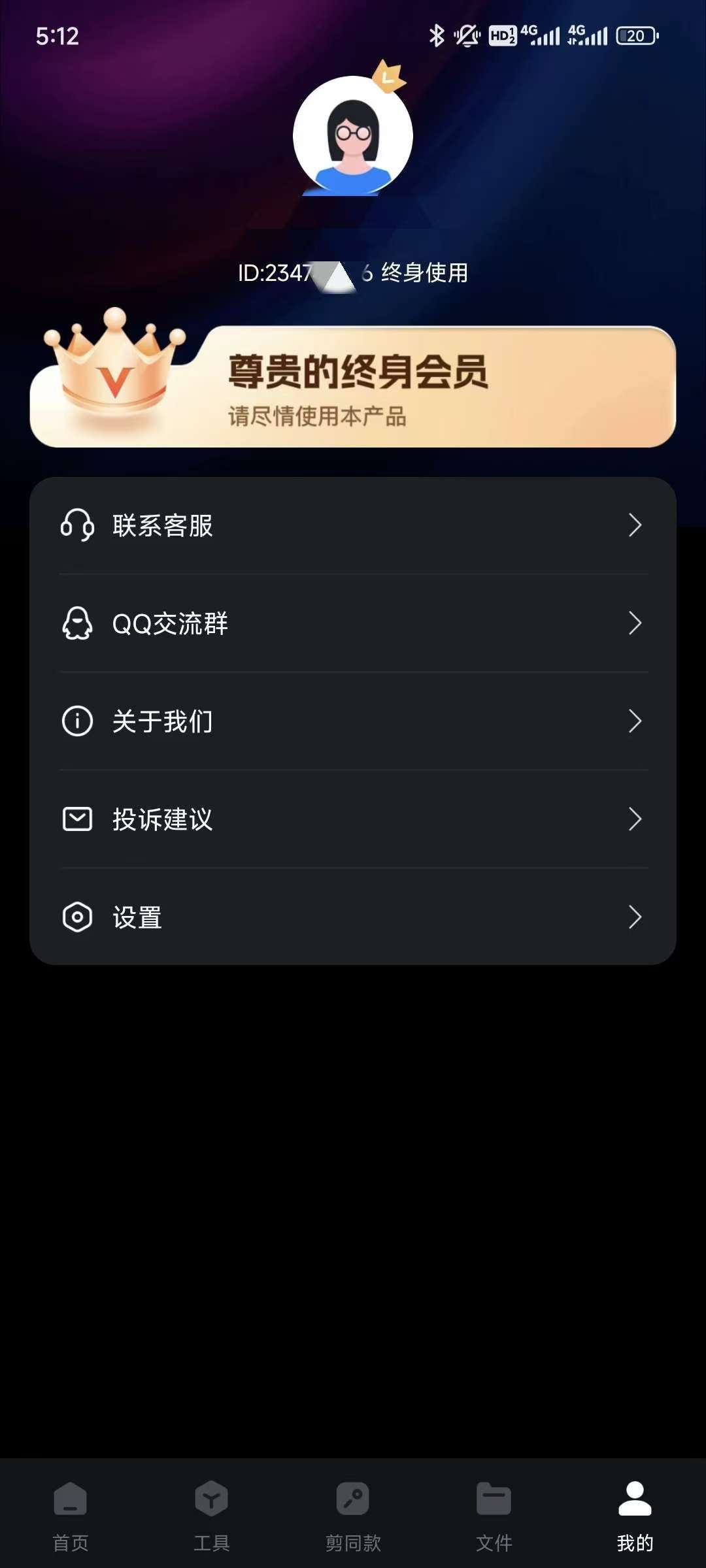This screenshot has height=1568, width=706.
Task: Open 设置 settings
Action: [x=353, y=917]
